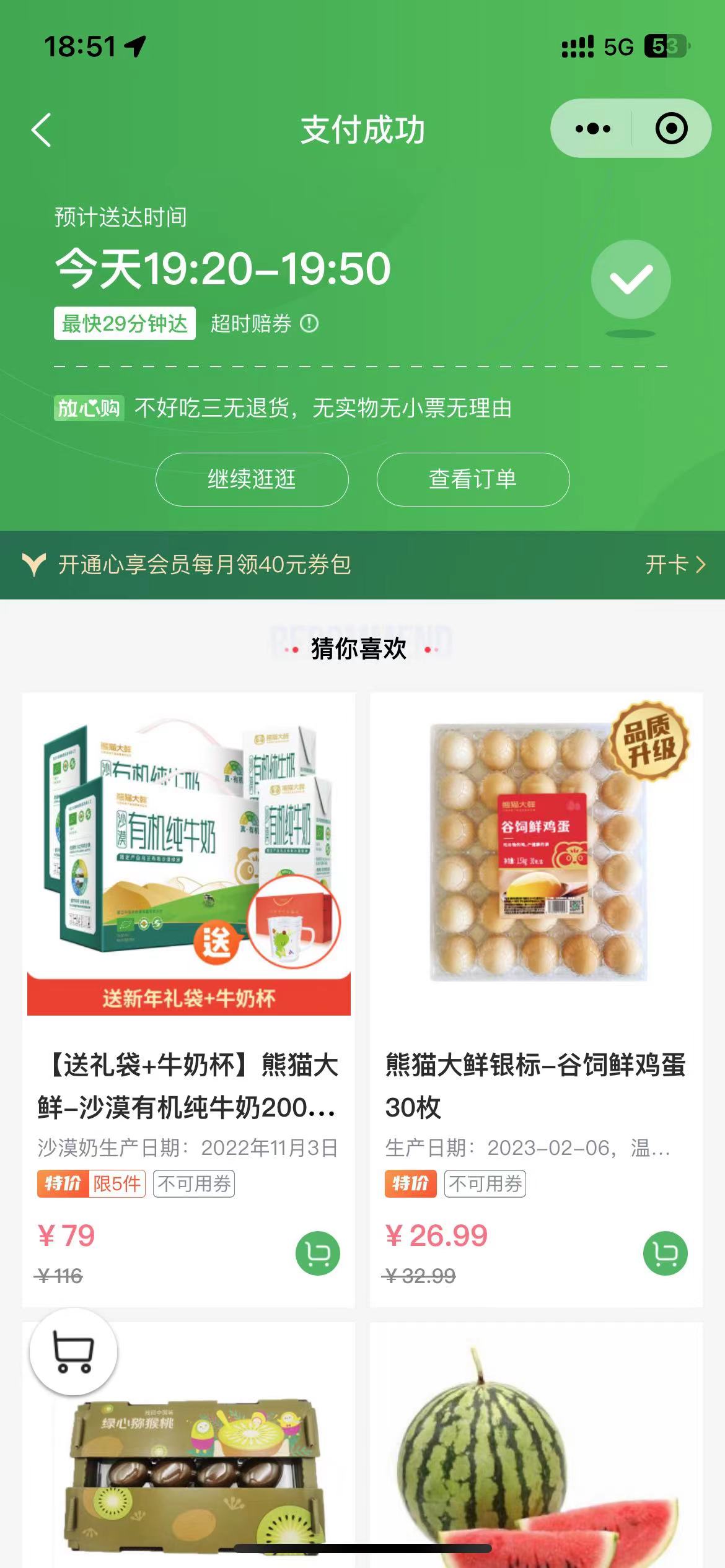
Task: Open 开卡 to join 心享会员
Action: [x=675, y=565]
